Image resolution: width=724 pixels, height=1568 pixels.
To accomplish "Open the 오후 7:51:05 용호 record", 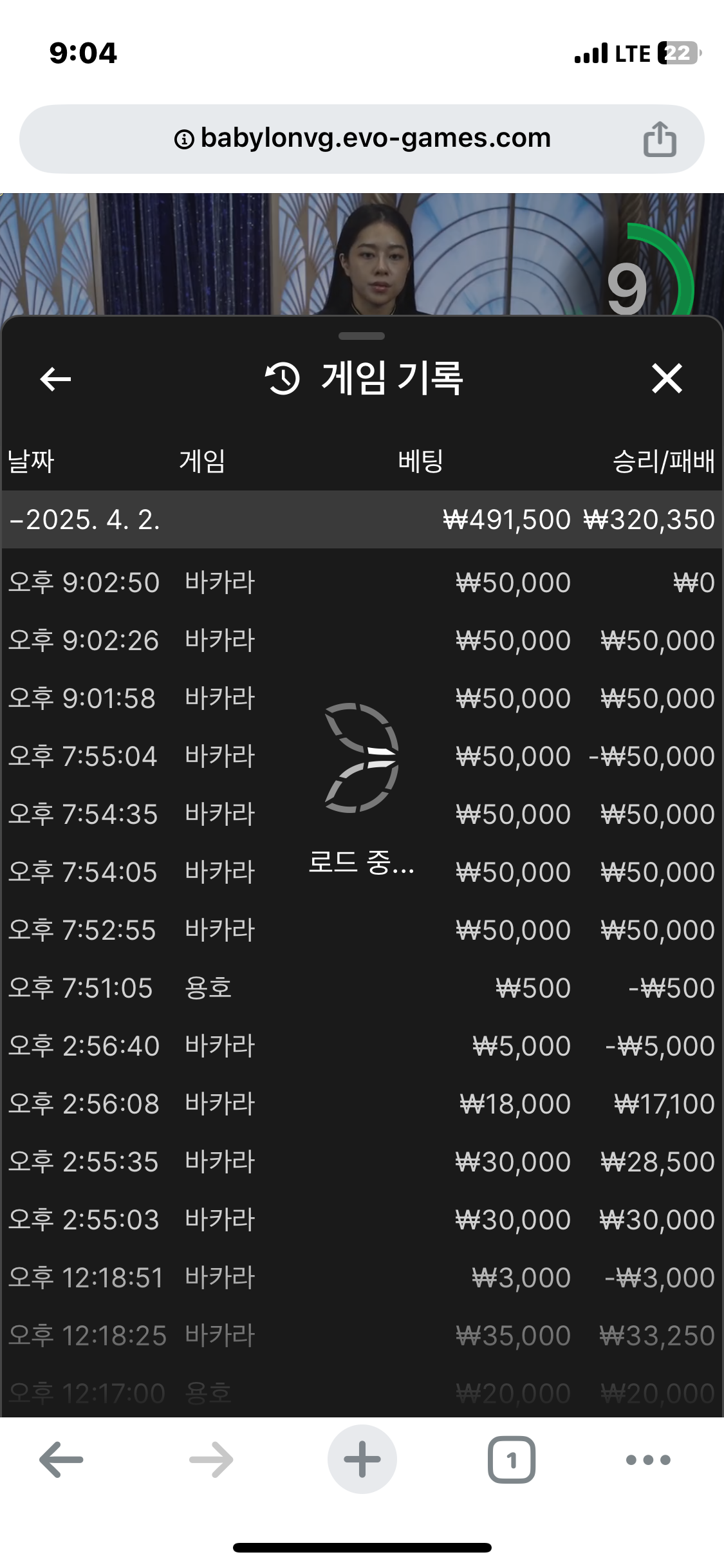I will pos(360,988).
